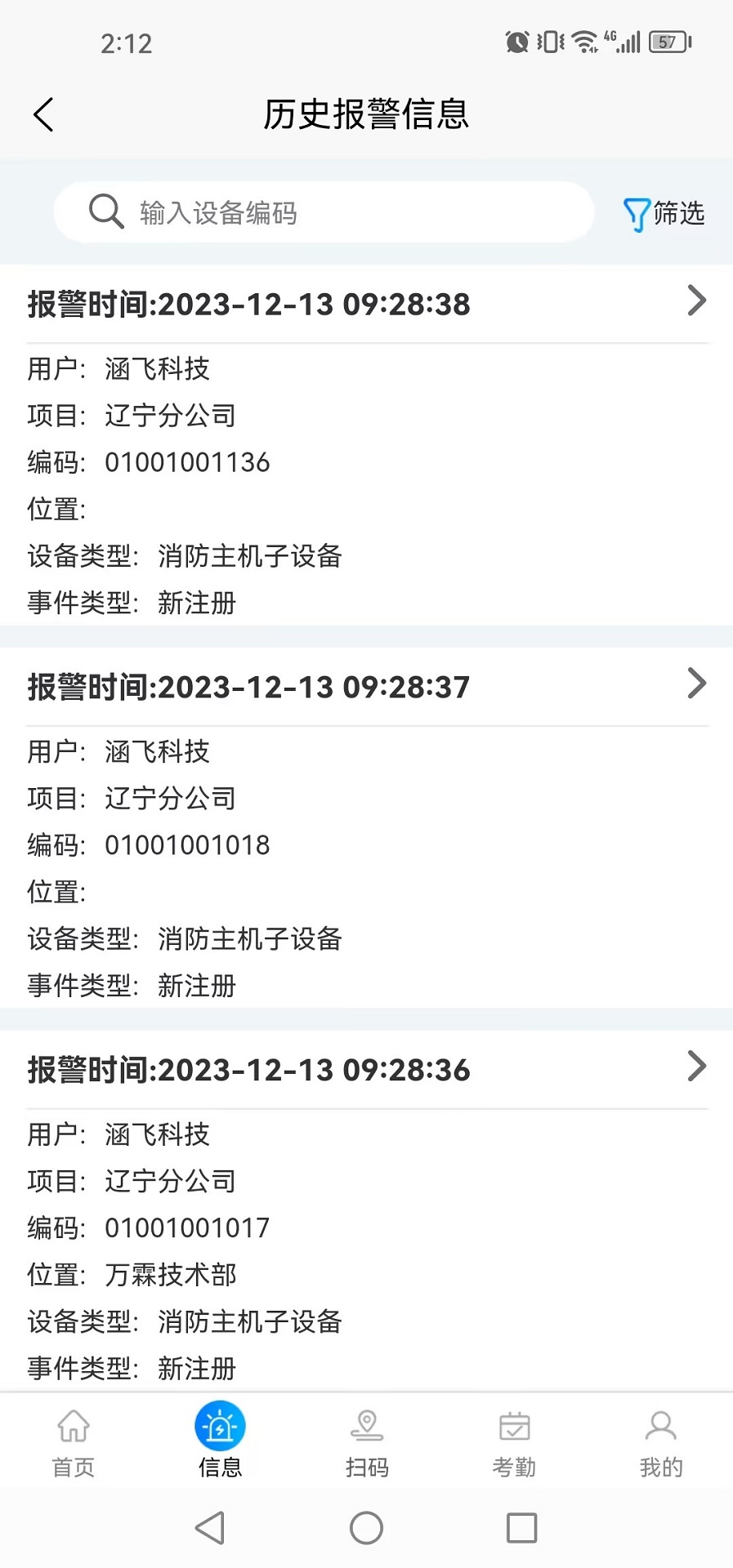Select location 万霖技术部 in third alarm
Screen dimensions: 733x1568
pyautogui.click(x=169, y=1275)
